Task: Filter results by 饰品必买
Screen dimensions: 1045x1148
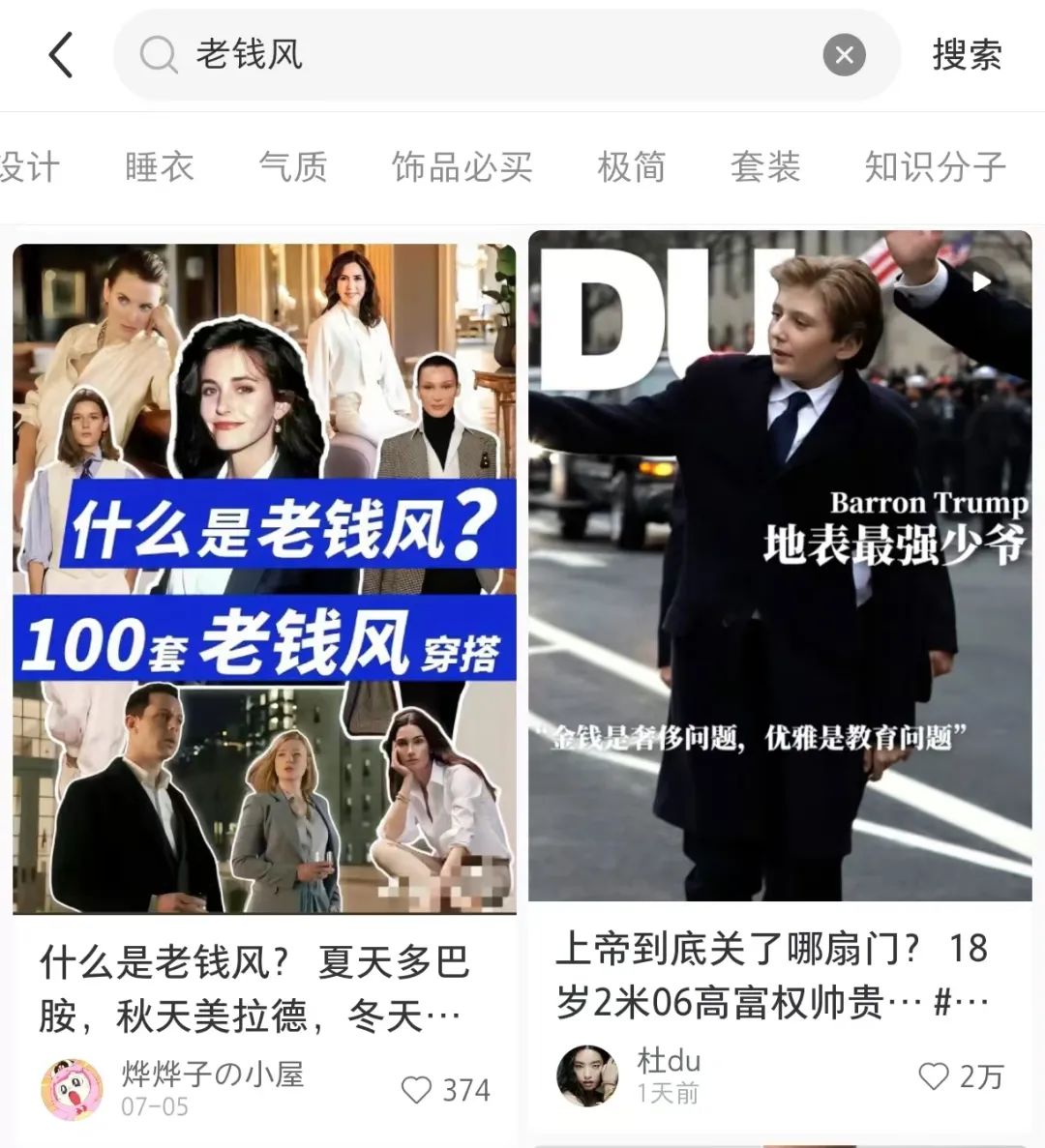Action: point(462,167)
